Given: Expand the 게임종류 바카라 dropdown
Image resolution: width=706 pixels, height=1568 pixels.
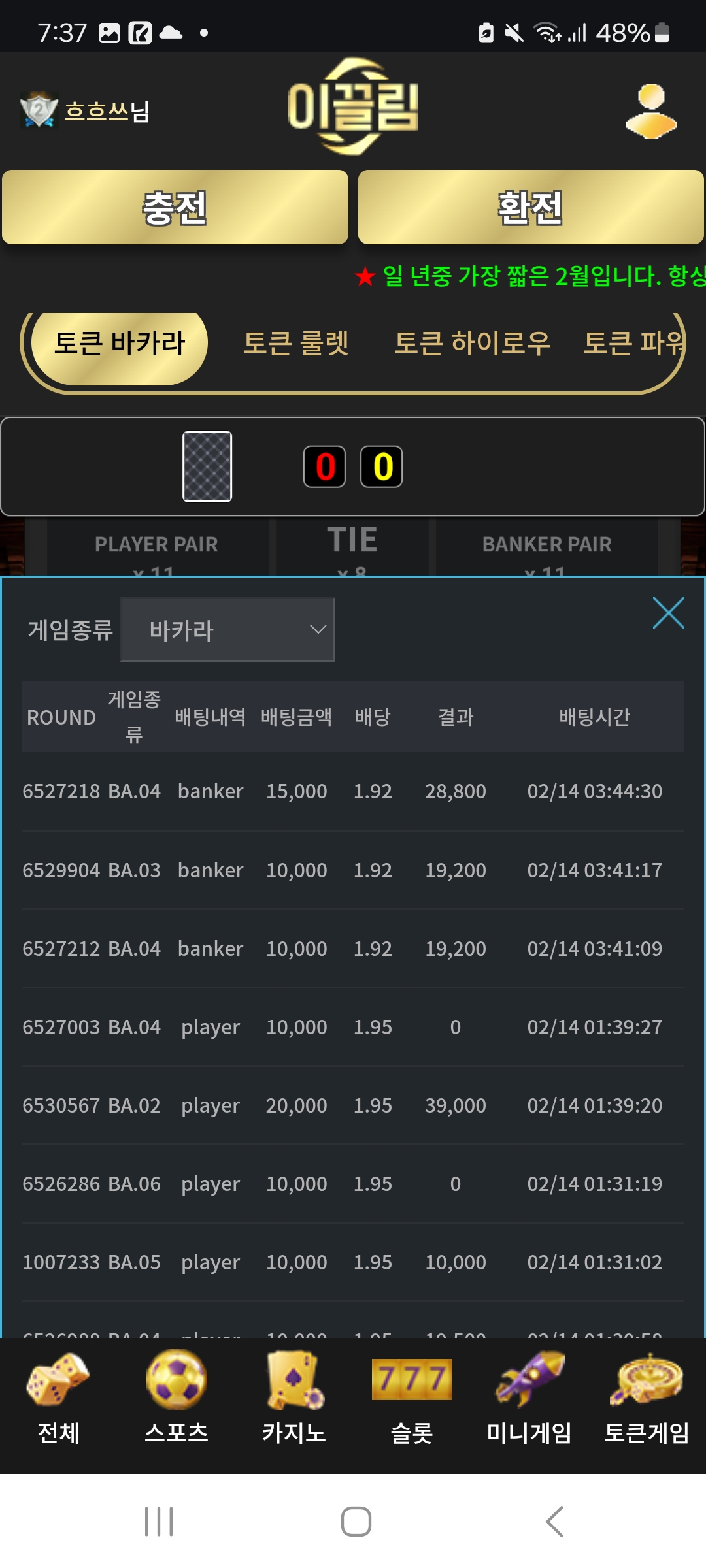Looking at the screenshot, I should pyautogui.click(x=227, y=630).
